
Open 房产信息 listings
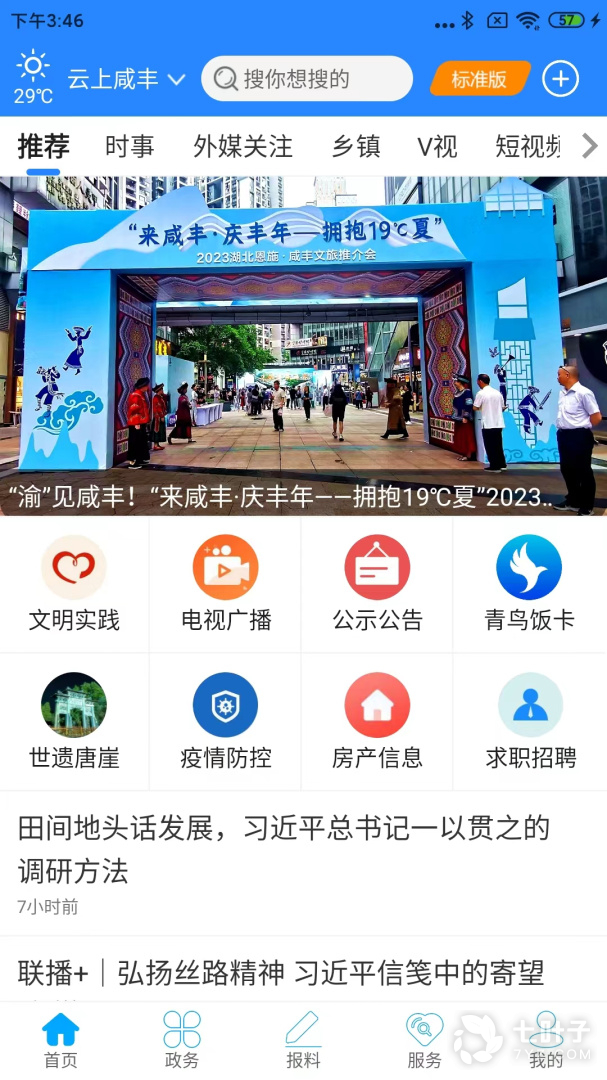tap(378, 721)
